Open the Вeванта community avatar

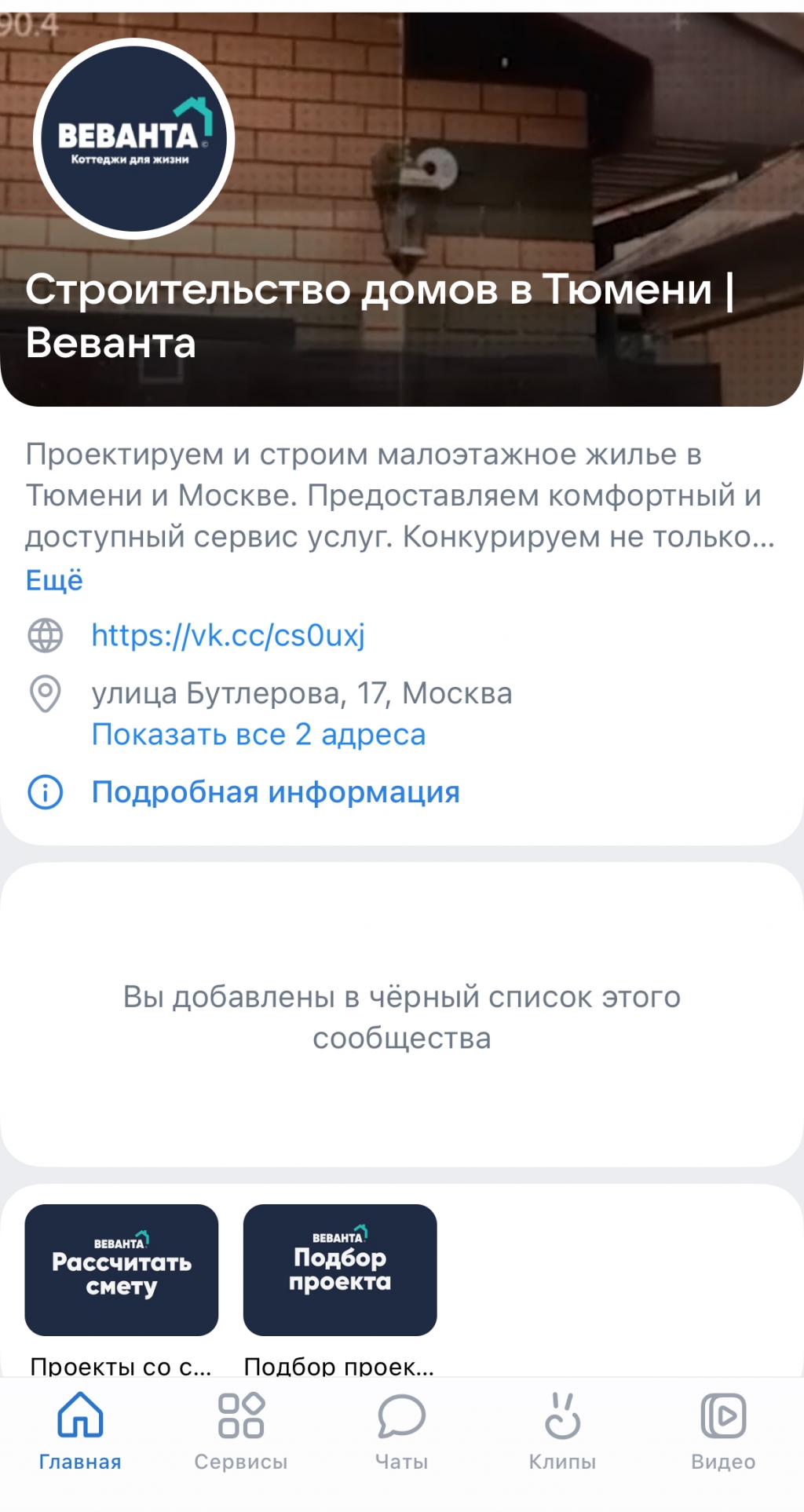pyautogui.click(x=133, y=139)
